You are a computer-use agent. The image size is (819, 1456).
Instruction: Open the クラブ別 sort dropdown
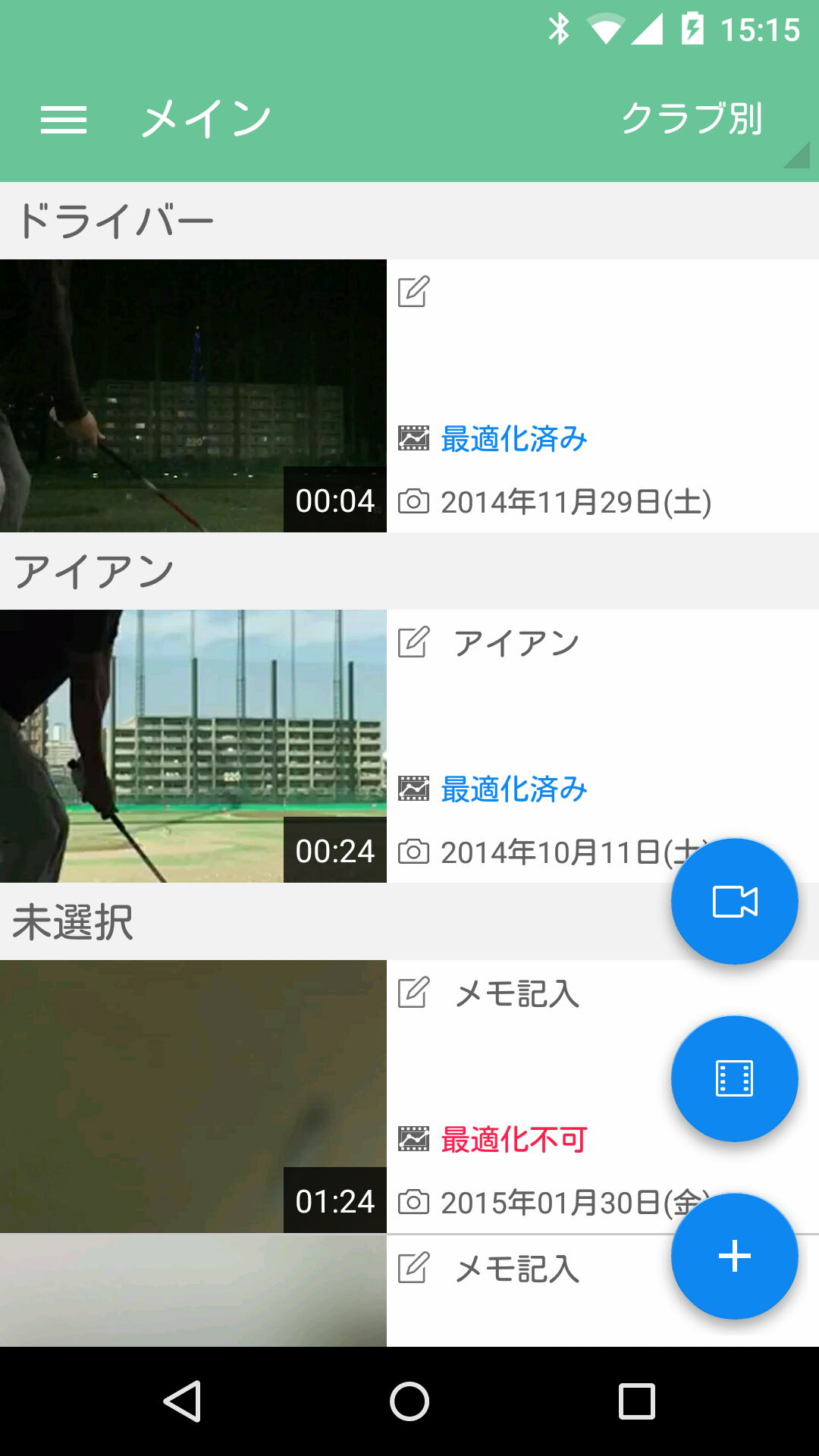click(x=692, y=120)
